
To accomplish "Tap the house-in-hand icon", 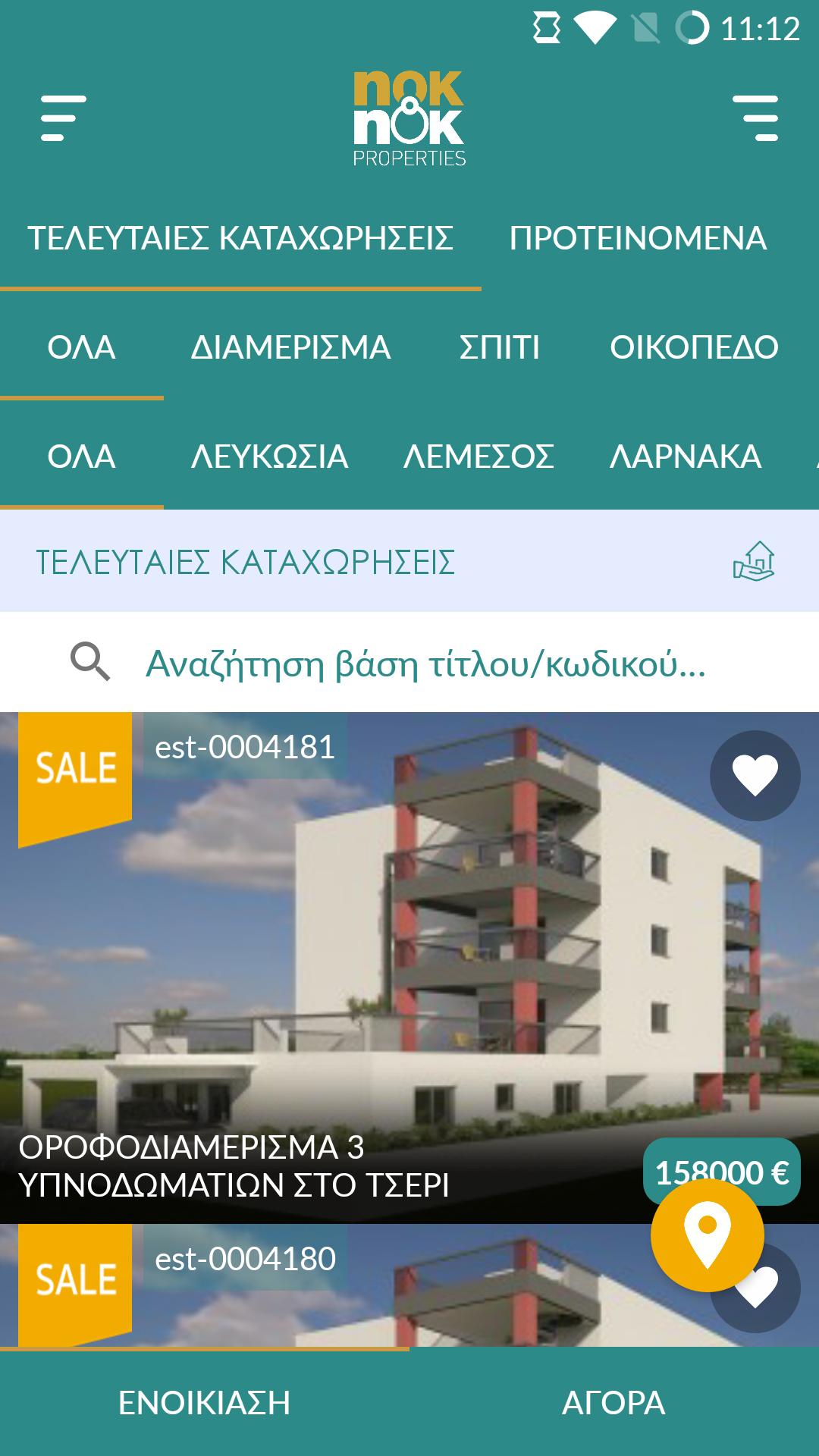I will 754,562.
